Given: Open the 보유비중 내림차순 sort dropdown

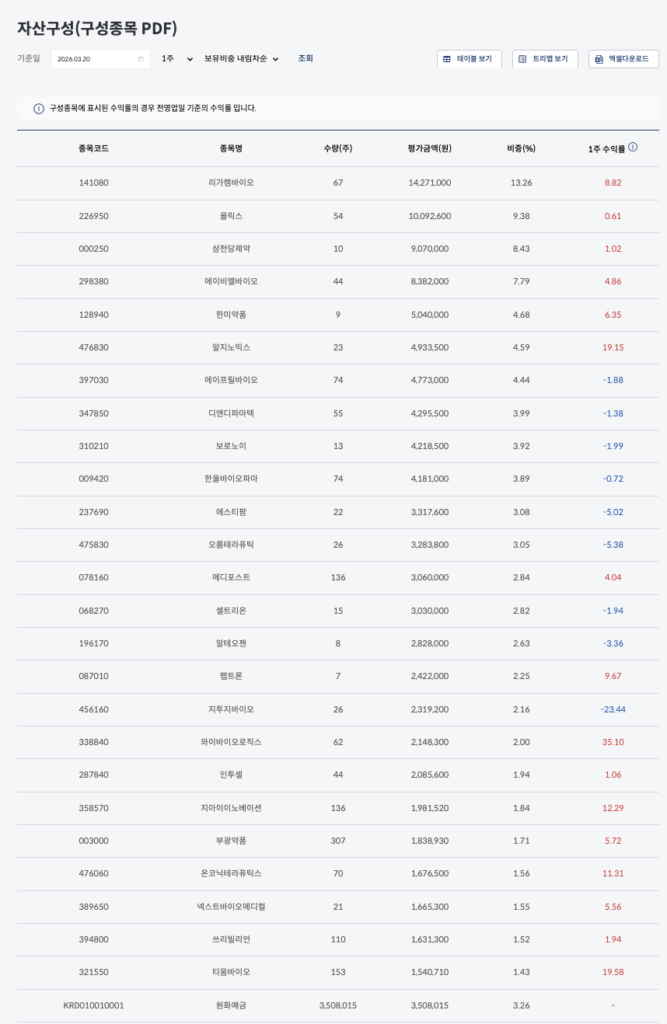Looking at the screenshot, I should pyautogui.click(x=241, y=59).
